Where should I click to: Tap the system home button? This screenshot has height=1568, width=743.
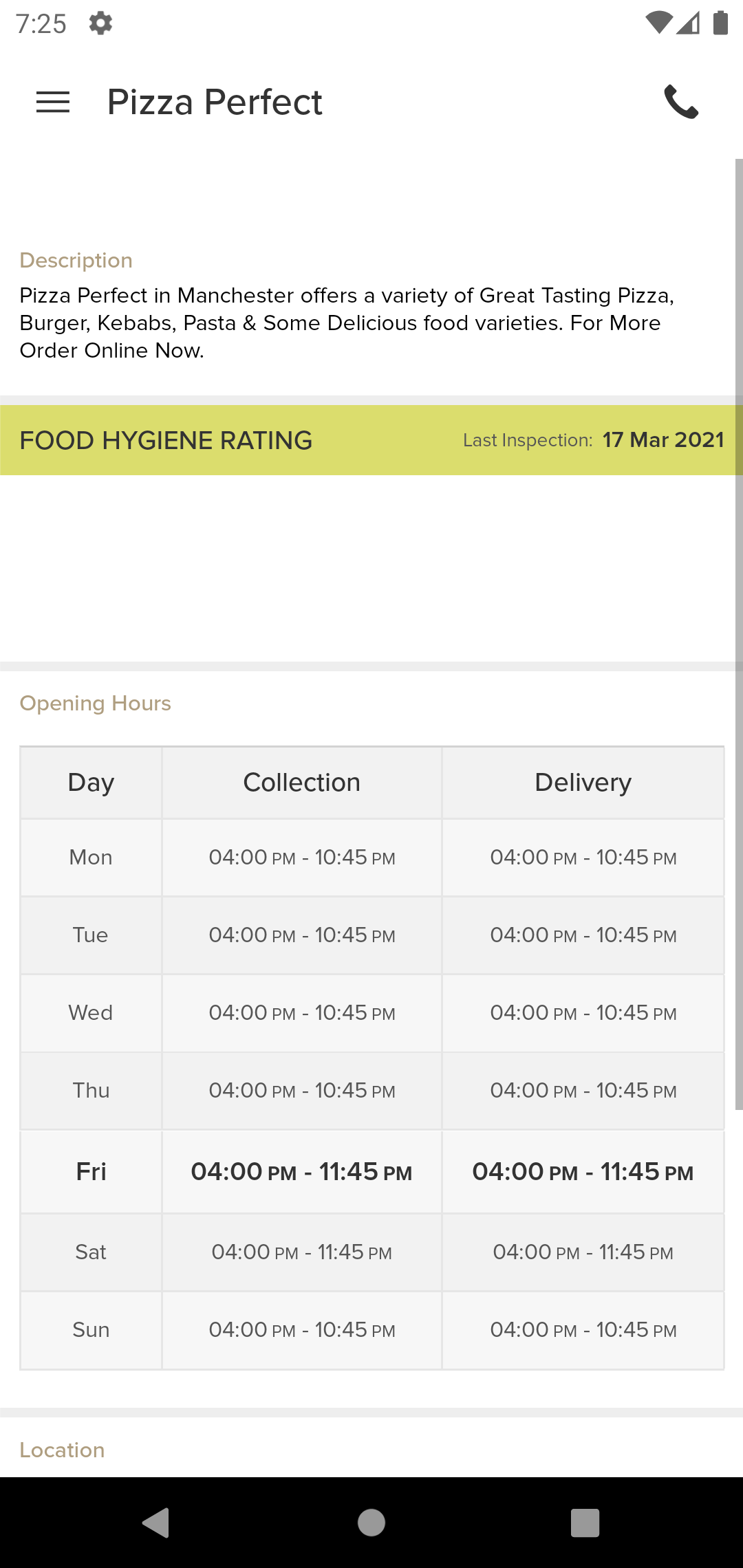371,1522
